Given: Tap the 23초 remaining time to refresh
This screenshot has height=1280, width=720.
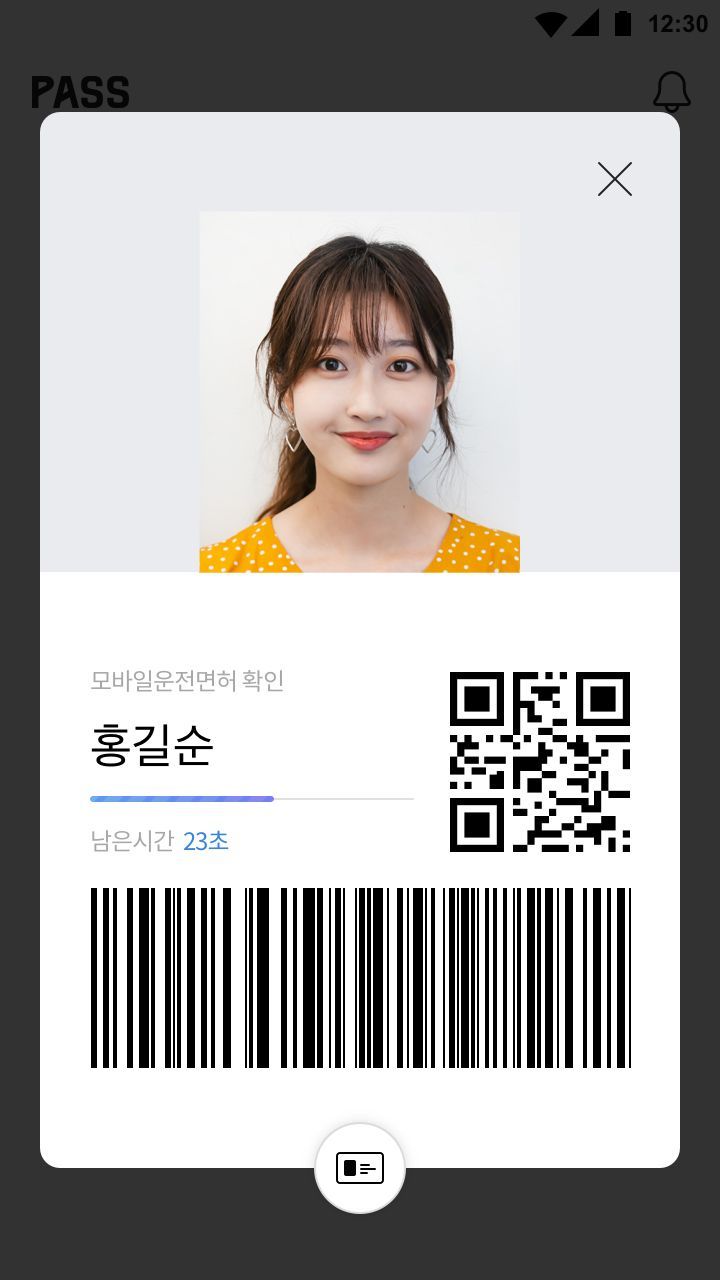Looking at the screenshot, I should click(207, 842).
